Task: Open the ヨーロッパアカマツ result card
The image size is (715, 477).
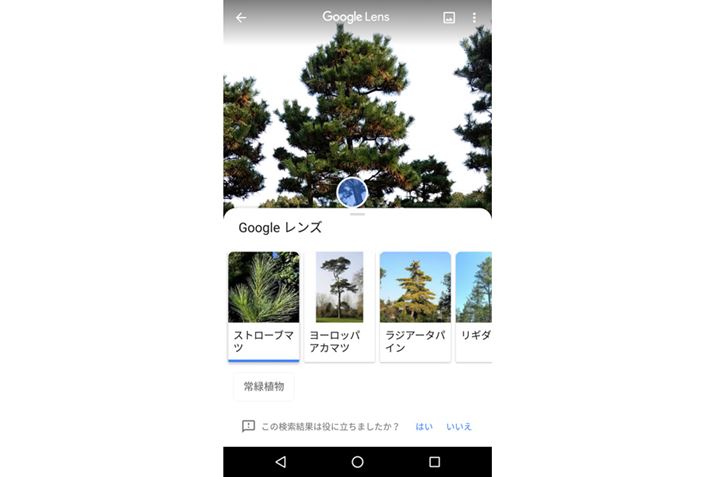Action: coord(339,305)
